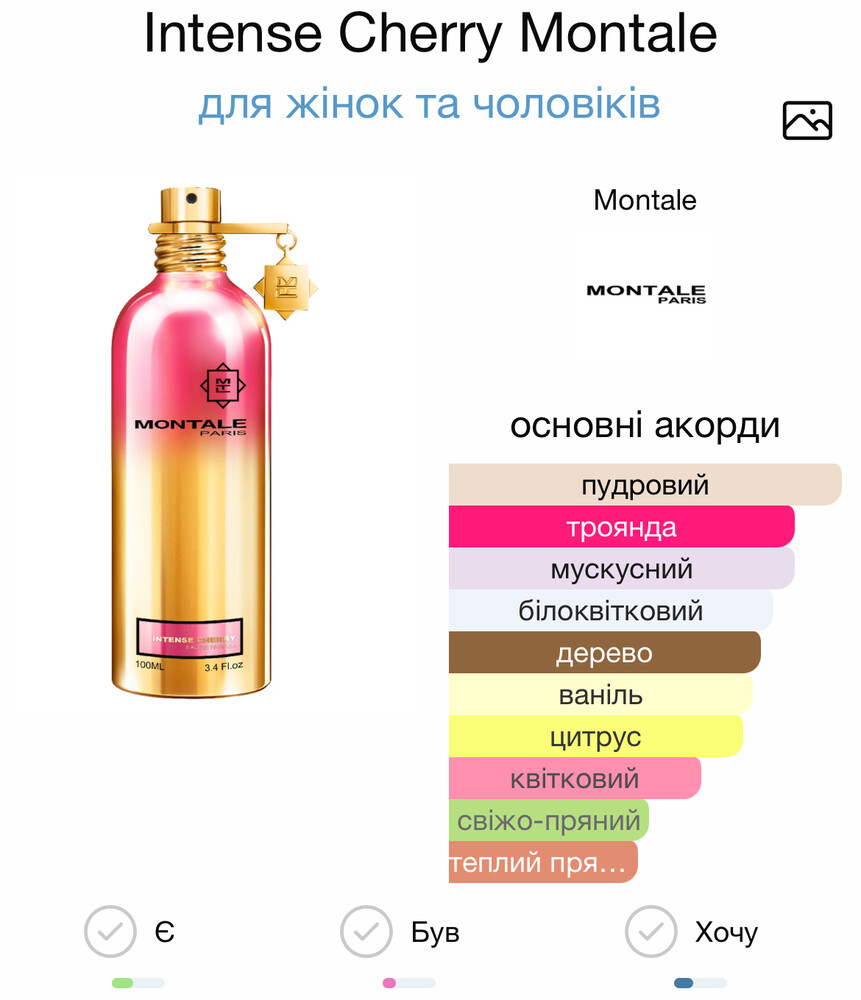Open the photo gallery icon
Viewport: 861px width, 1000px height.
point(807,120)
